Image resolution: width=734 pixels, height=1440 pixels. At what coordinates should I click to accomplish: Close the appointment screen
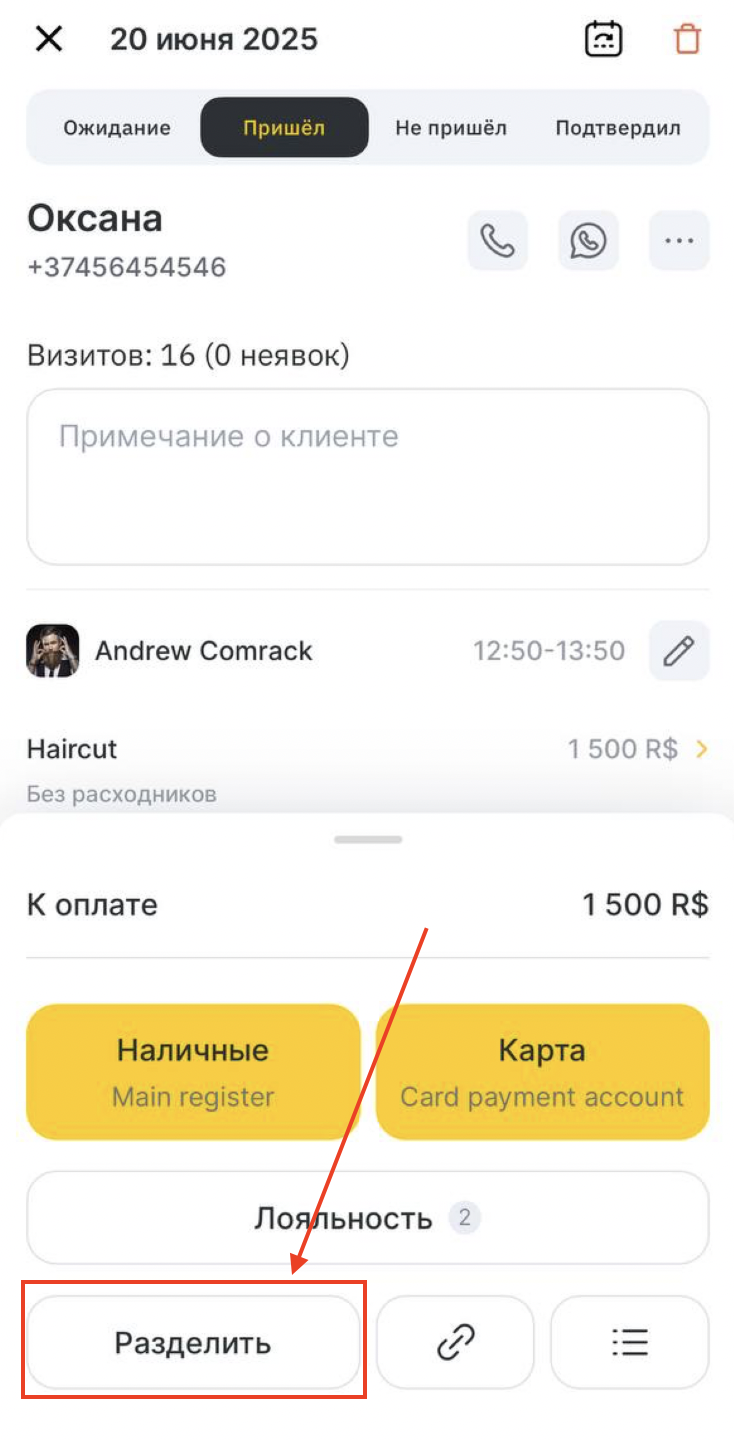coord(49,40)
